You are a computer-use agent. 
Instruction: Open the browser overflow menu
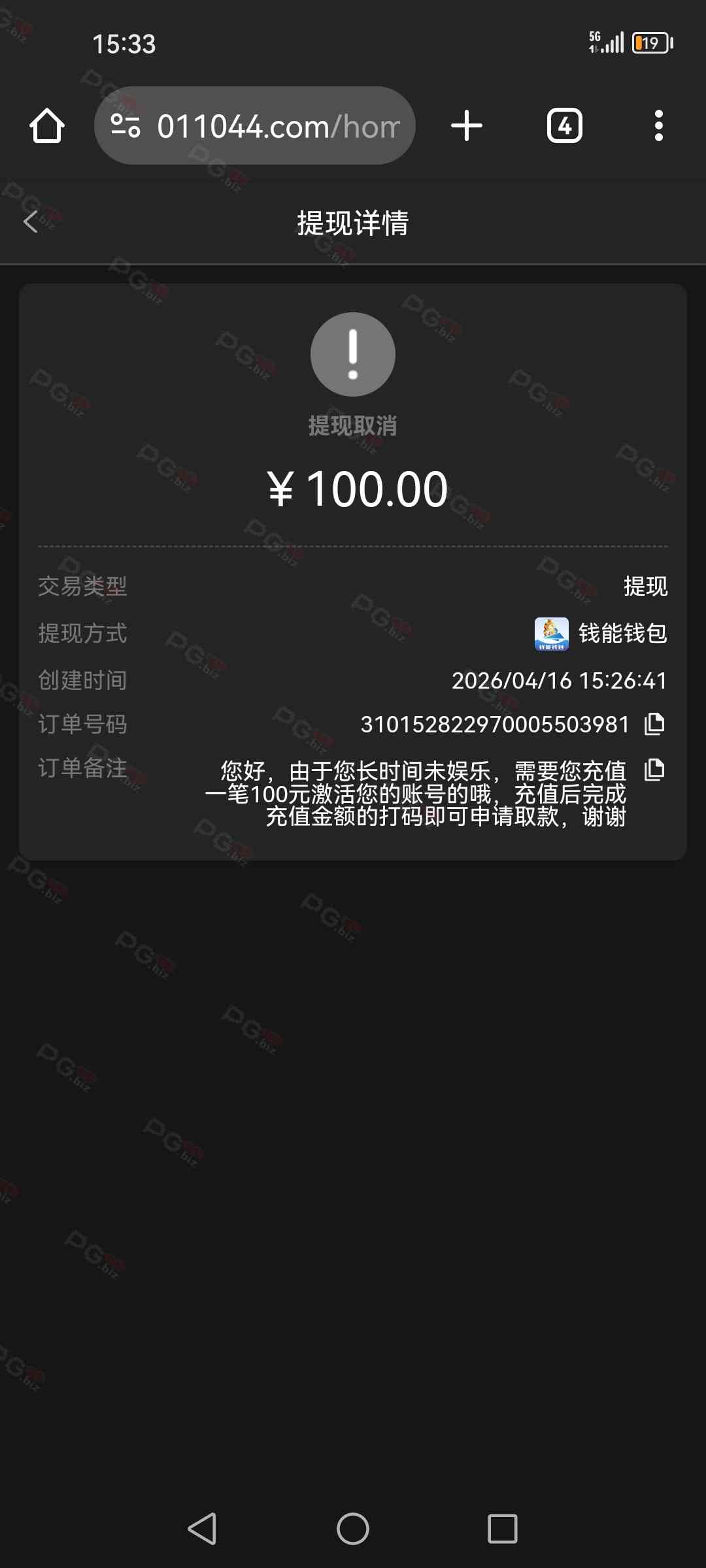coord(658,125)
